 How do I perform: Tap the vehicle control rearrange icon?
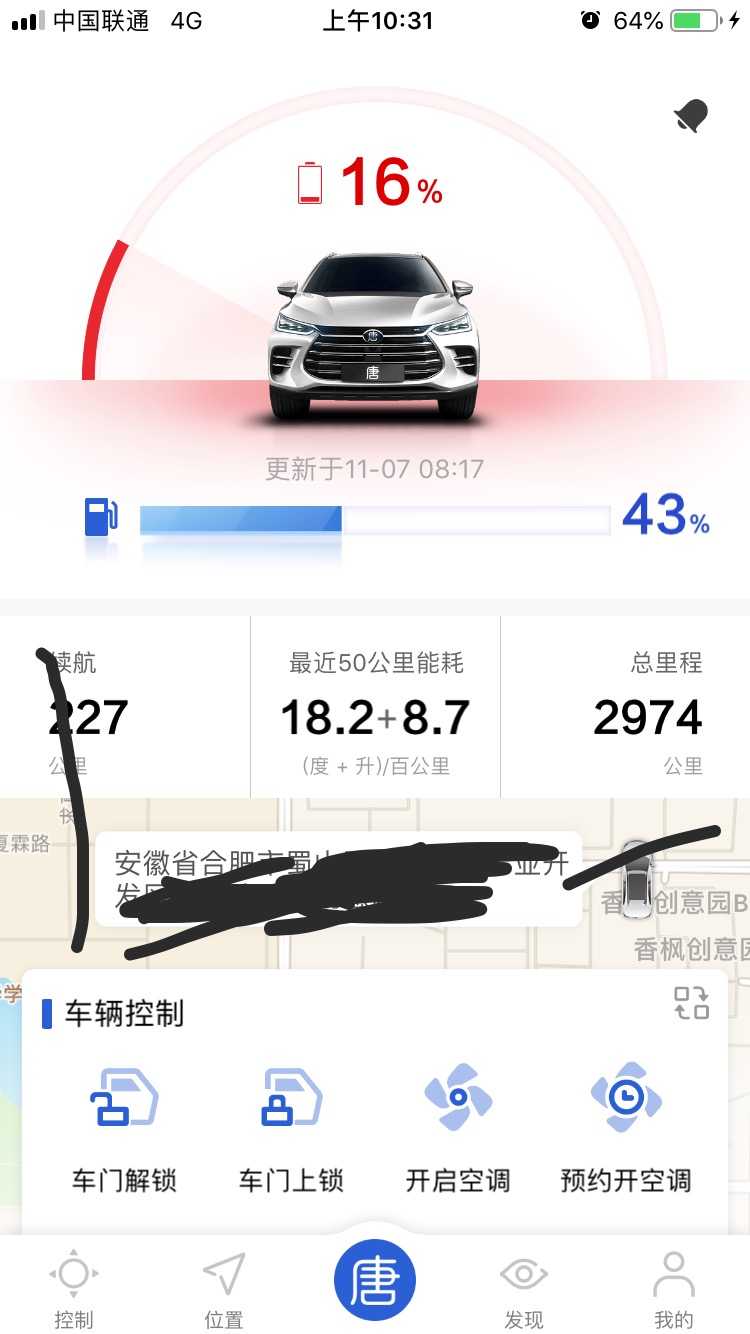point(691,1003)
